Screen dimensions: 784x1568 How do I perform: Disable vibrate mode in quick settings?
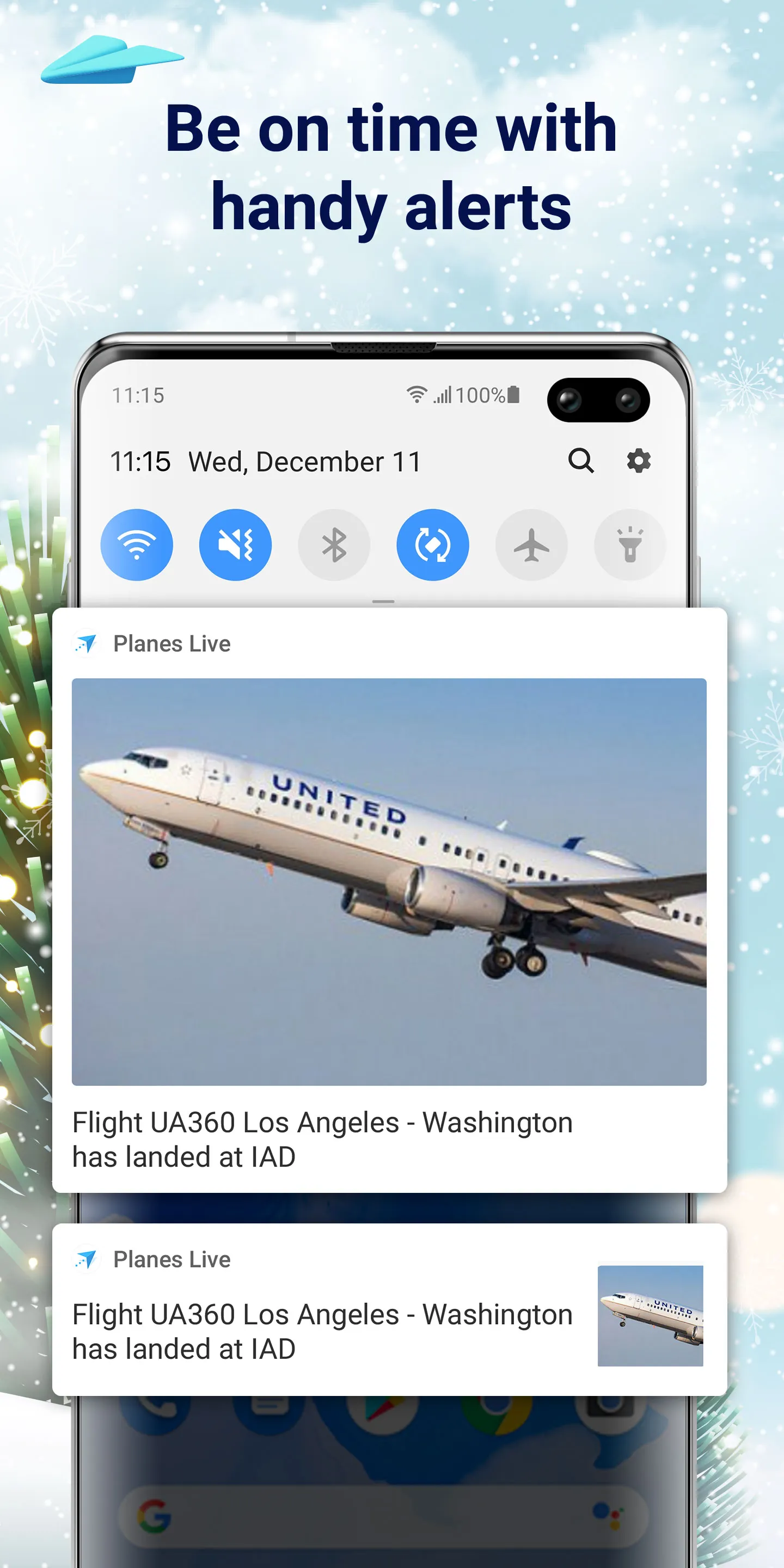[235, 545]
